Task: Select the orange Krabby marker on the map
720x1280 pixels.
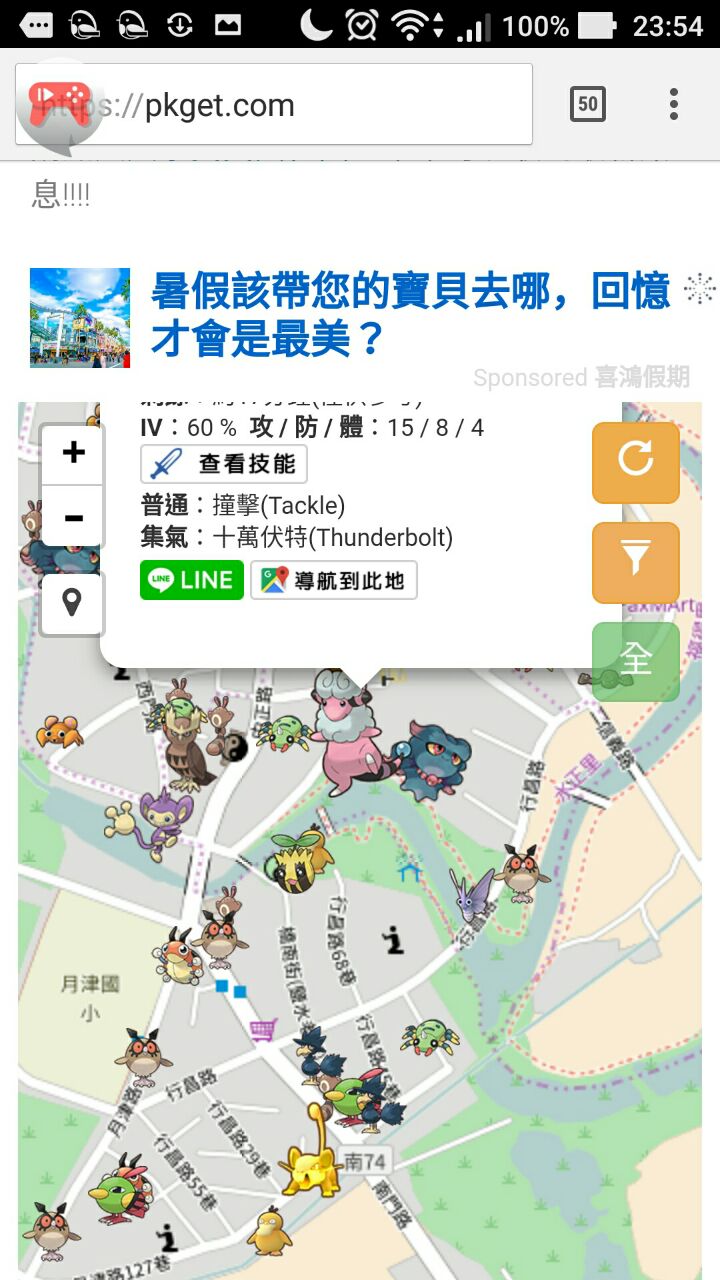Action: click(x=60, y=733)
